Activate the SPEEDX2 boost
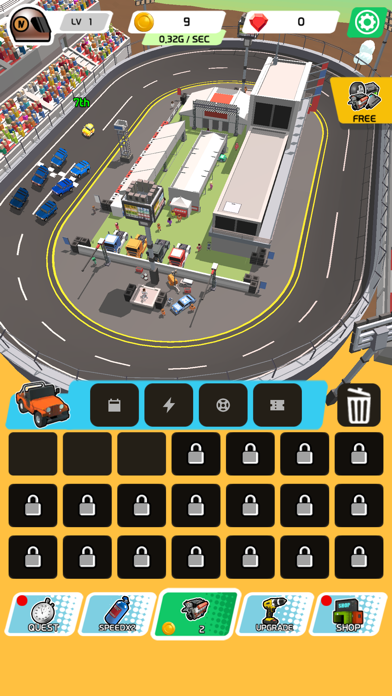 coord(117,614)
